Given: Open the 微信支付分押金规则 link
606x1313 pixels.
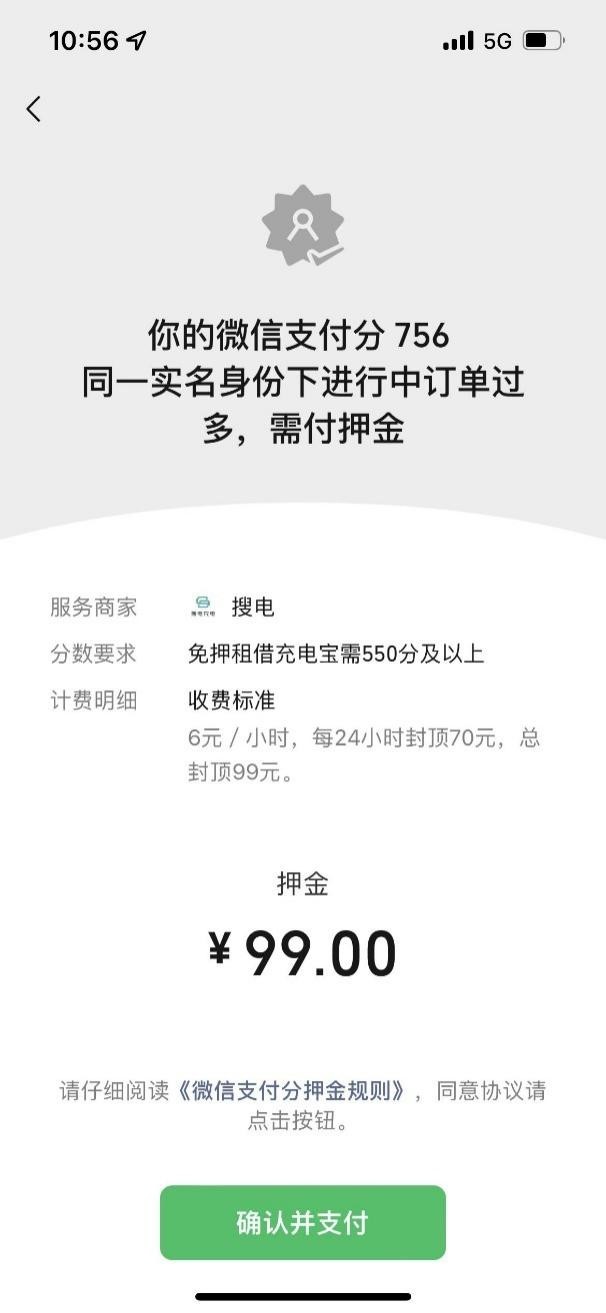Looking at the screenshot, I should [292, 1090].
